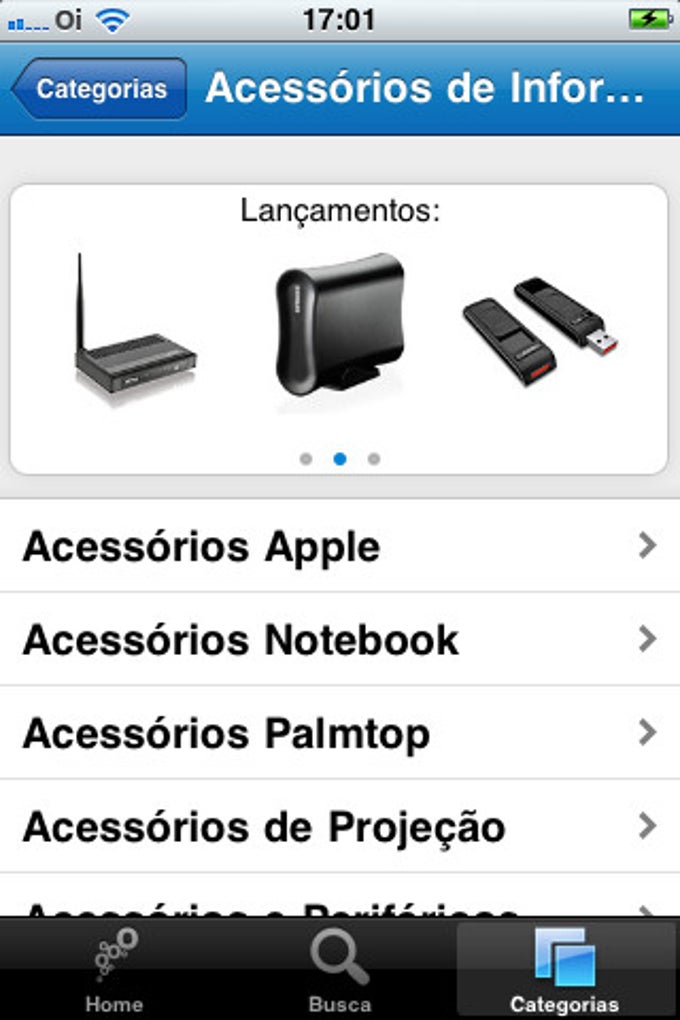Open Acessórios Apple category
The height and width of the screenshot is (1020, 680).
340,546
